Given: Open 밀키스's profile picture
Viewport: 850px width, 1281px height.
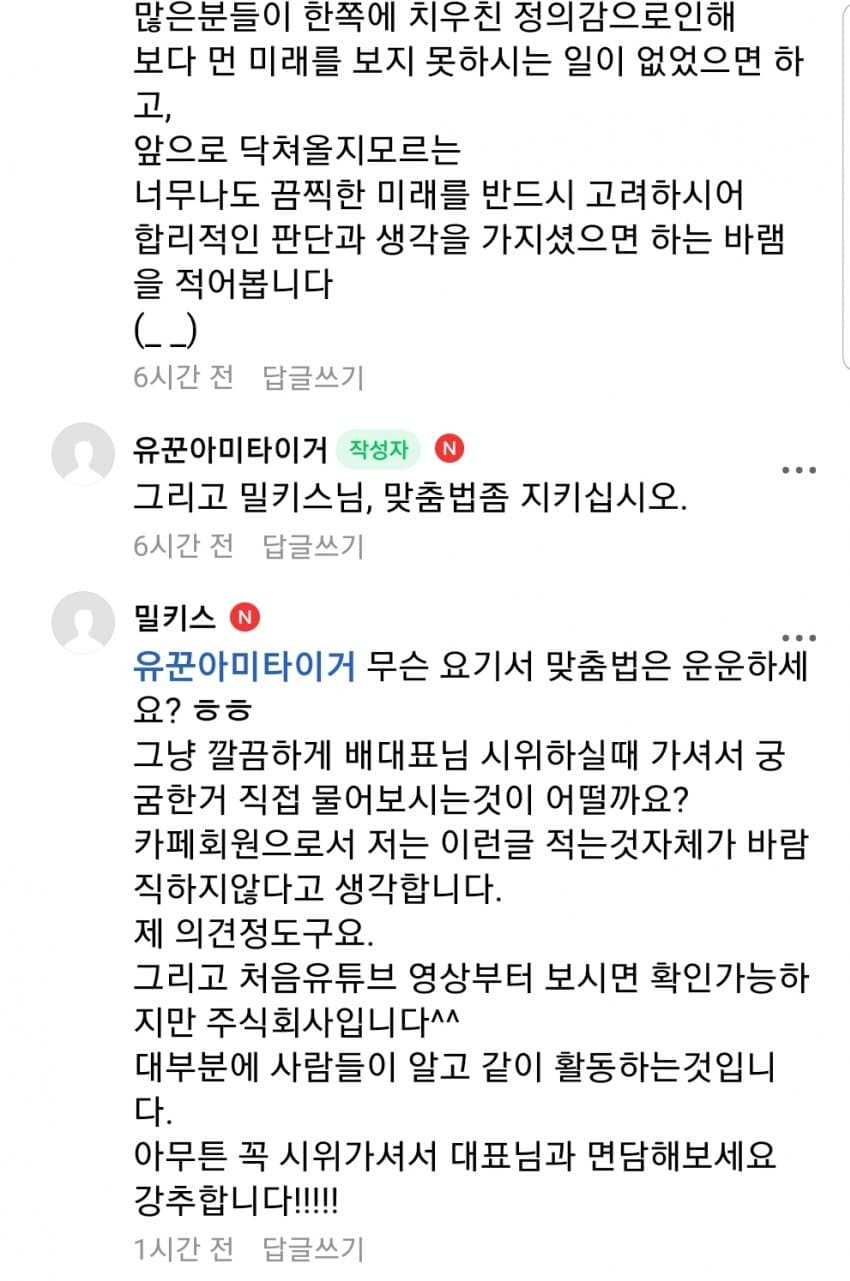Looking at the screenshot, I should (x=83, y=622).
